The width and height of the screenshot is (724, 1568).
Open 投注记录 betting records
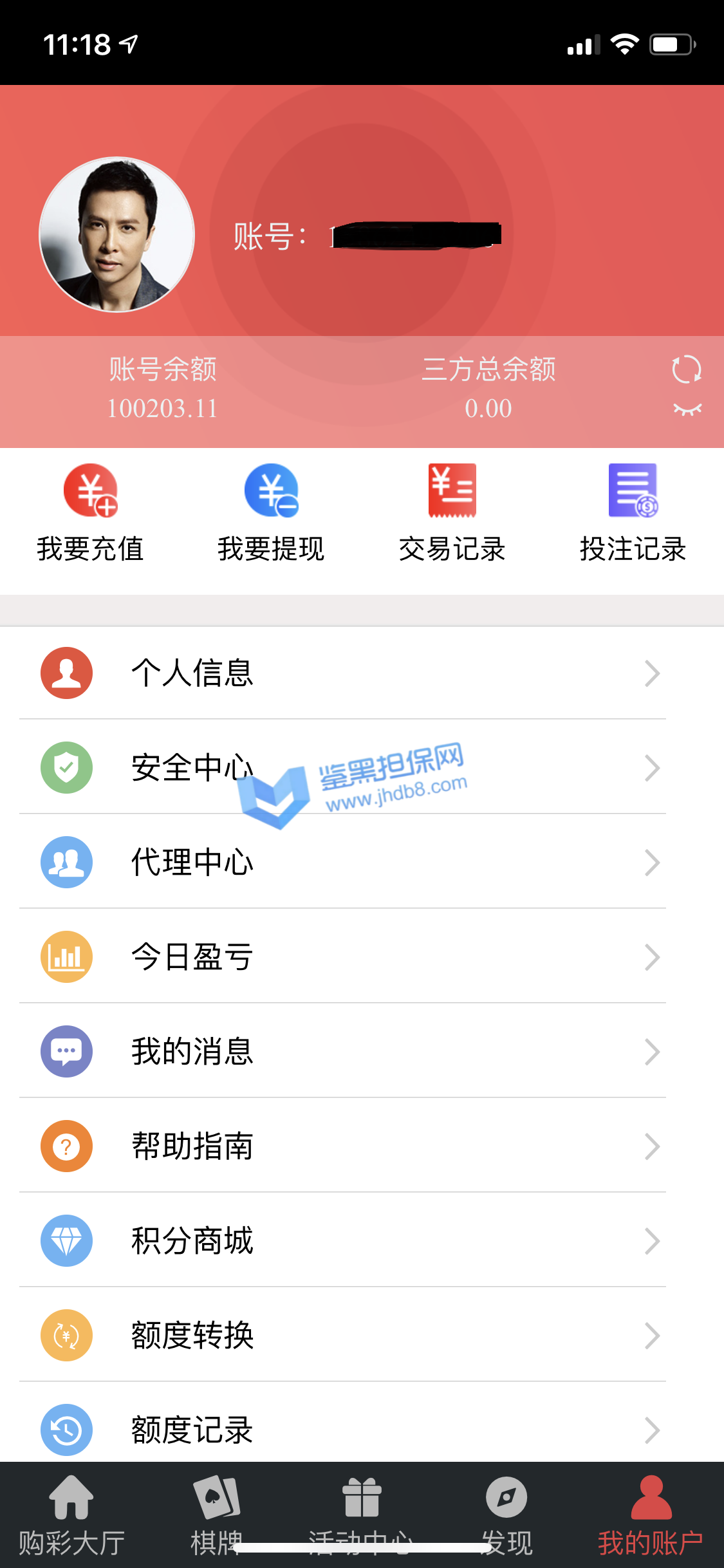click(x=633, y=513)
